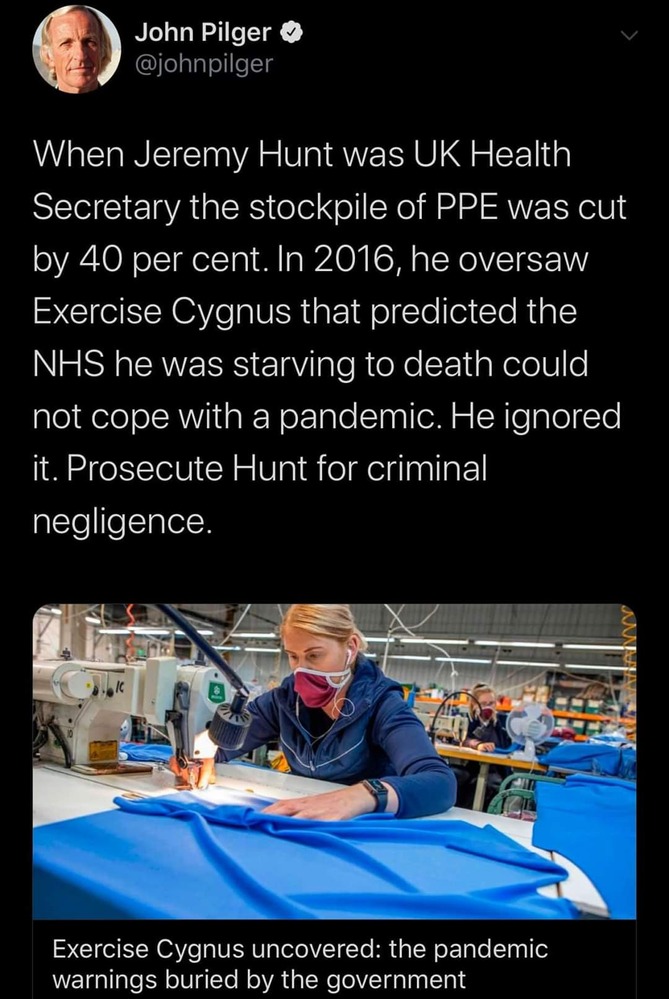This screenshot has height=999, width=669.
Task: Open the @johnpilger profile handle
Action: tap(203, 65)
